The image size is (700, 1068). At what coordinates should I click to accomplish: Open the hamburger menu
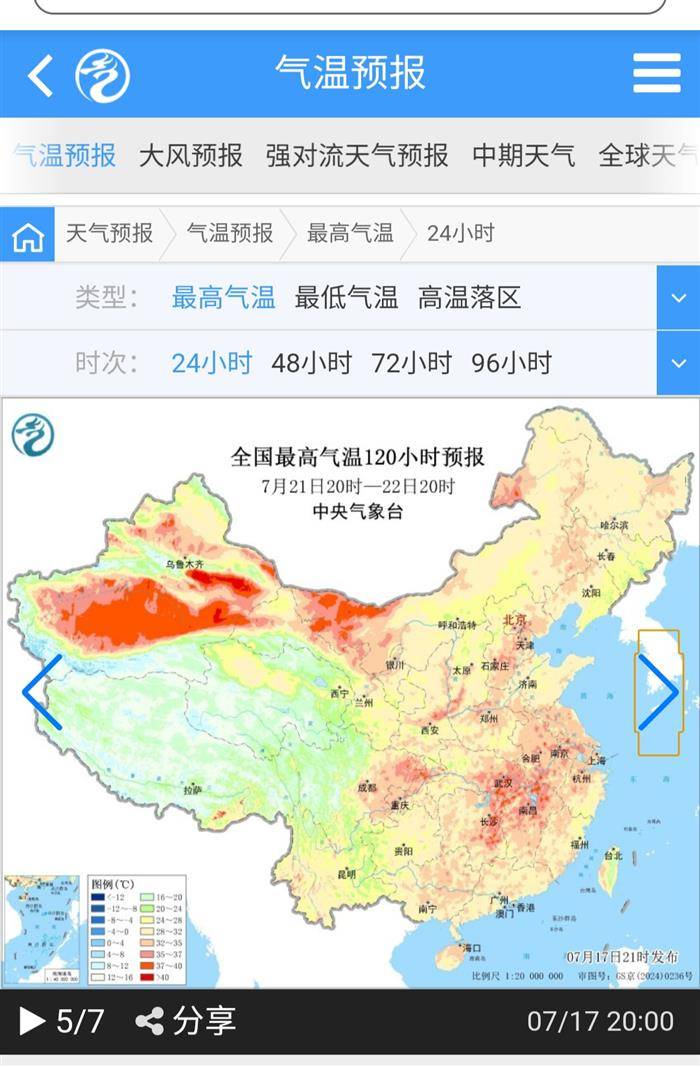[656, 74]
